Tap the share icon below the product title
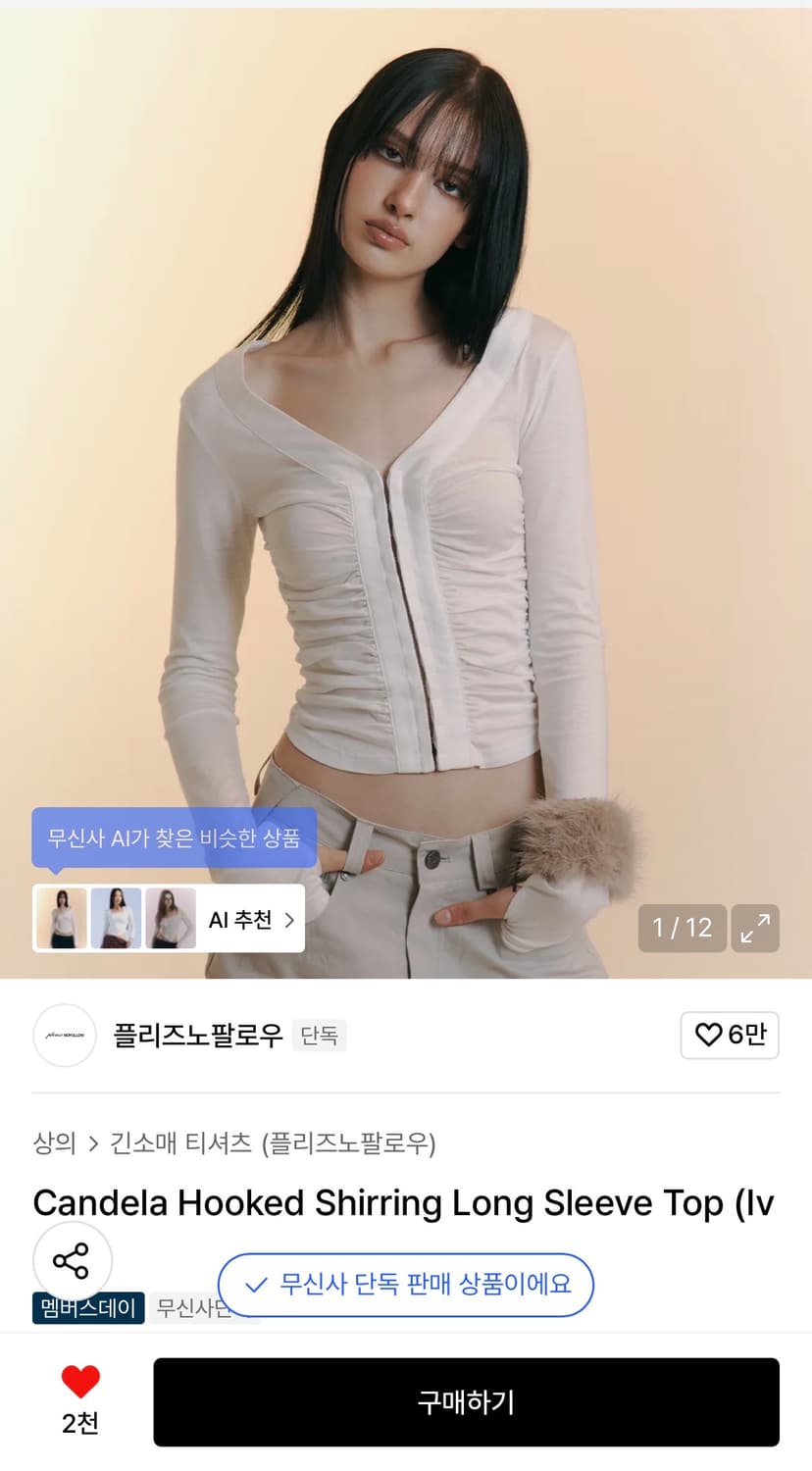 (74, 1261)
